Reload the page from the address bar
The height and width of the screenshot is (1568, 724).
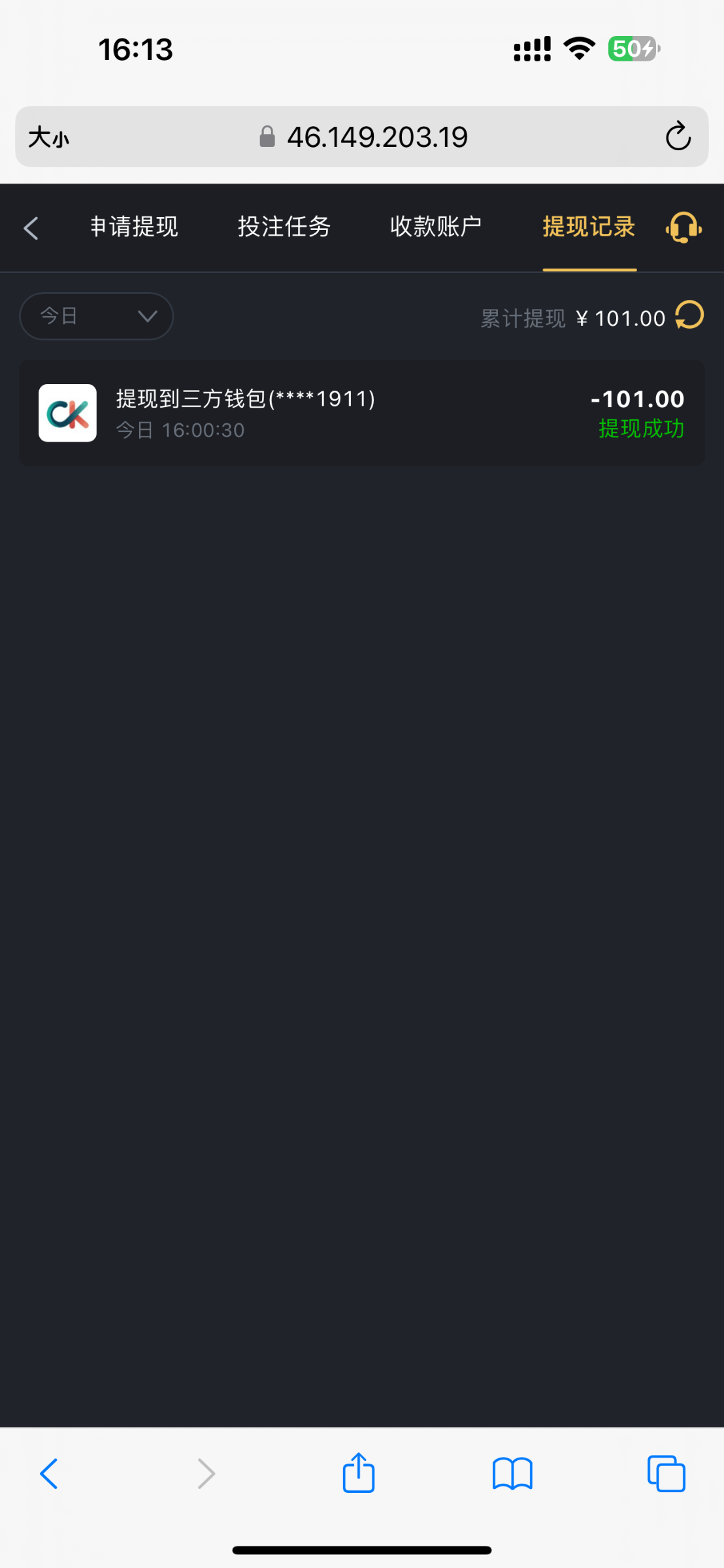(678, 137)
